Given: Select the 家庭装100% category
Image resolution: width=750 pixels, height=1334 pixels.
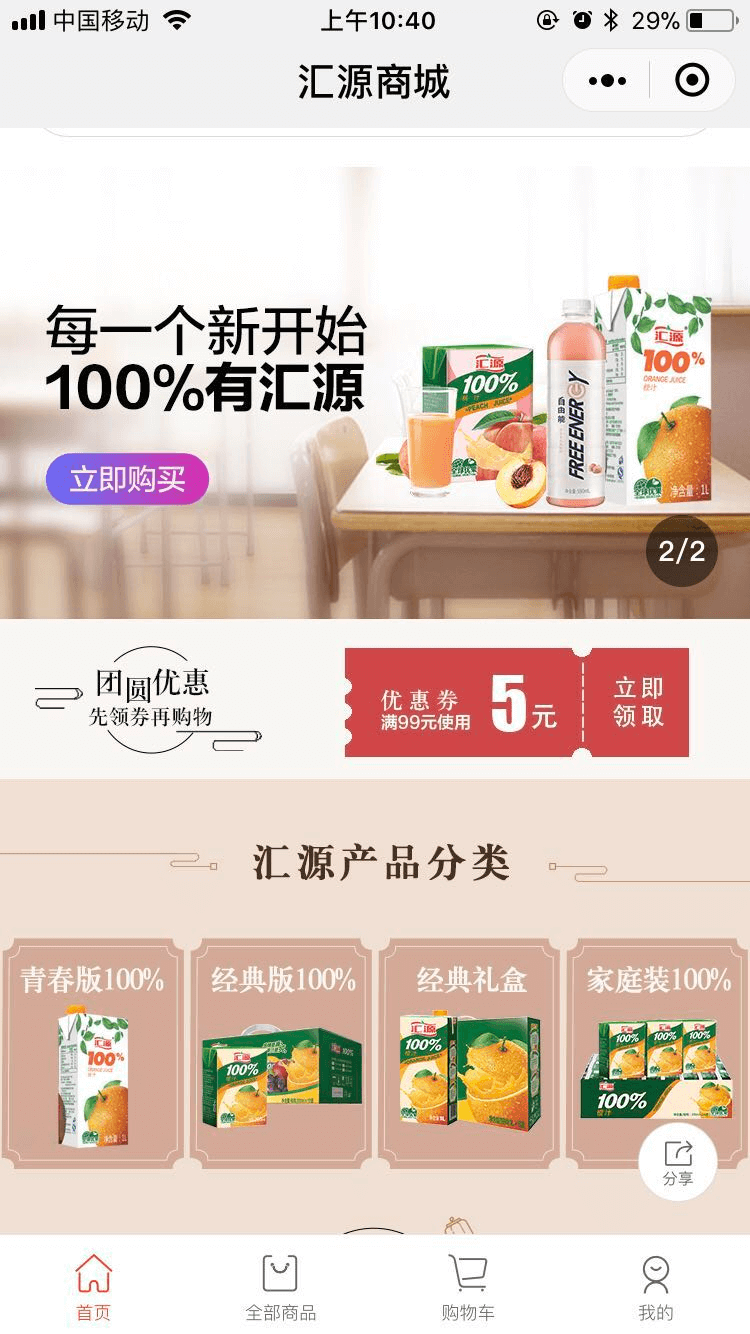Looking at the screenshot, I should click(657, 1040).
